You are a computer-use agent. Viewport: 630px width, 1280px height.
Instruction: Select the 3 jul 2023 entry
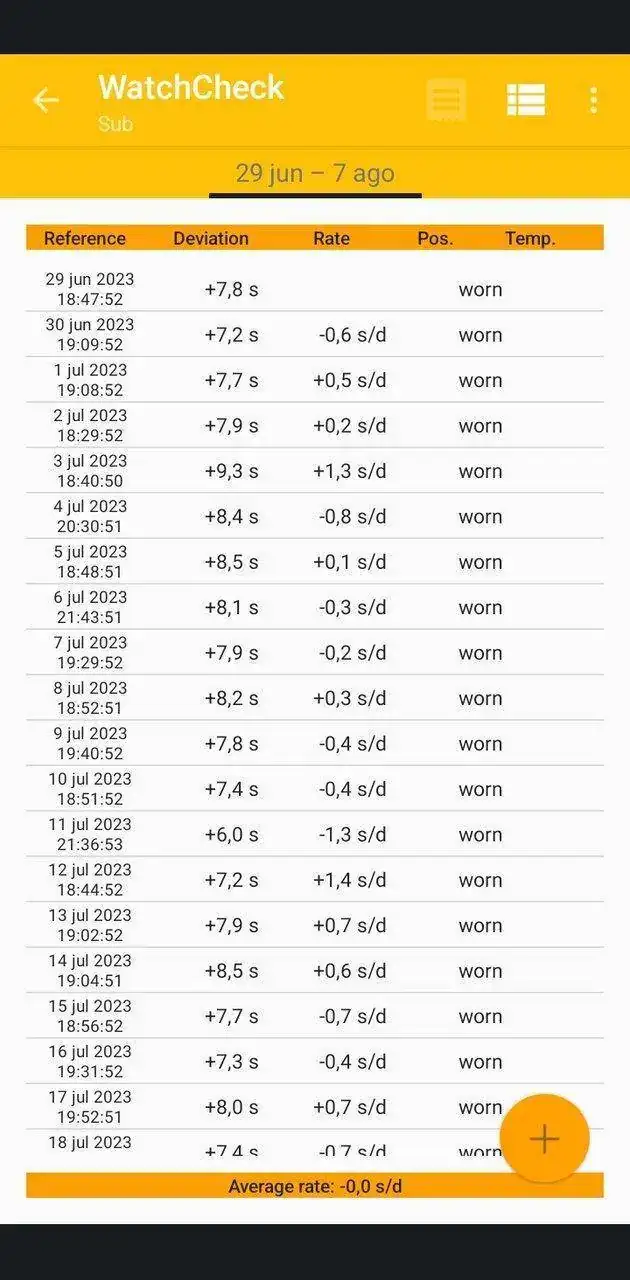(314, 471)
